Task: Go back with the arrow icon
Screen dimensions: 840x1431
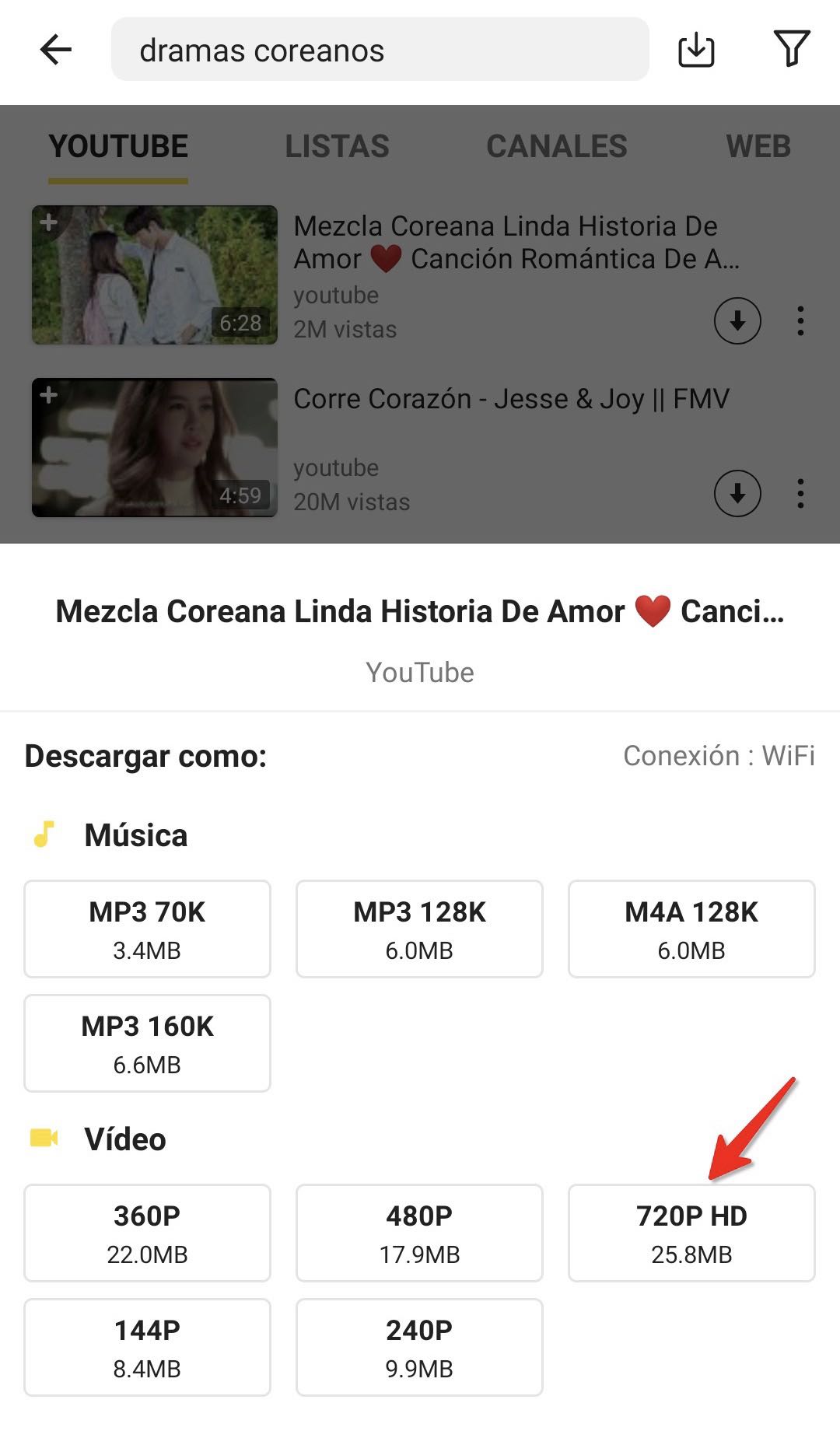Action: (56, 51)
